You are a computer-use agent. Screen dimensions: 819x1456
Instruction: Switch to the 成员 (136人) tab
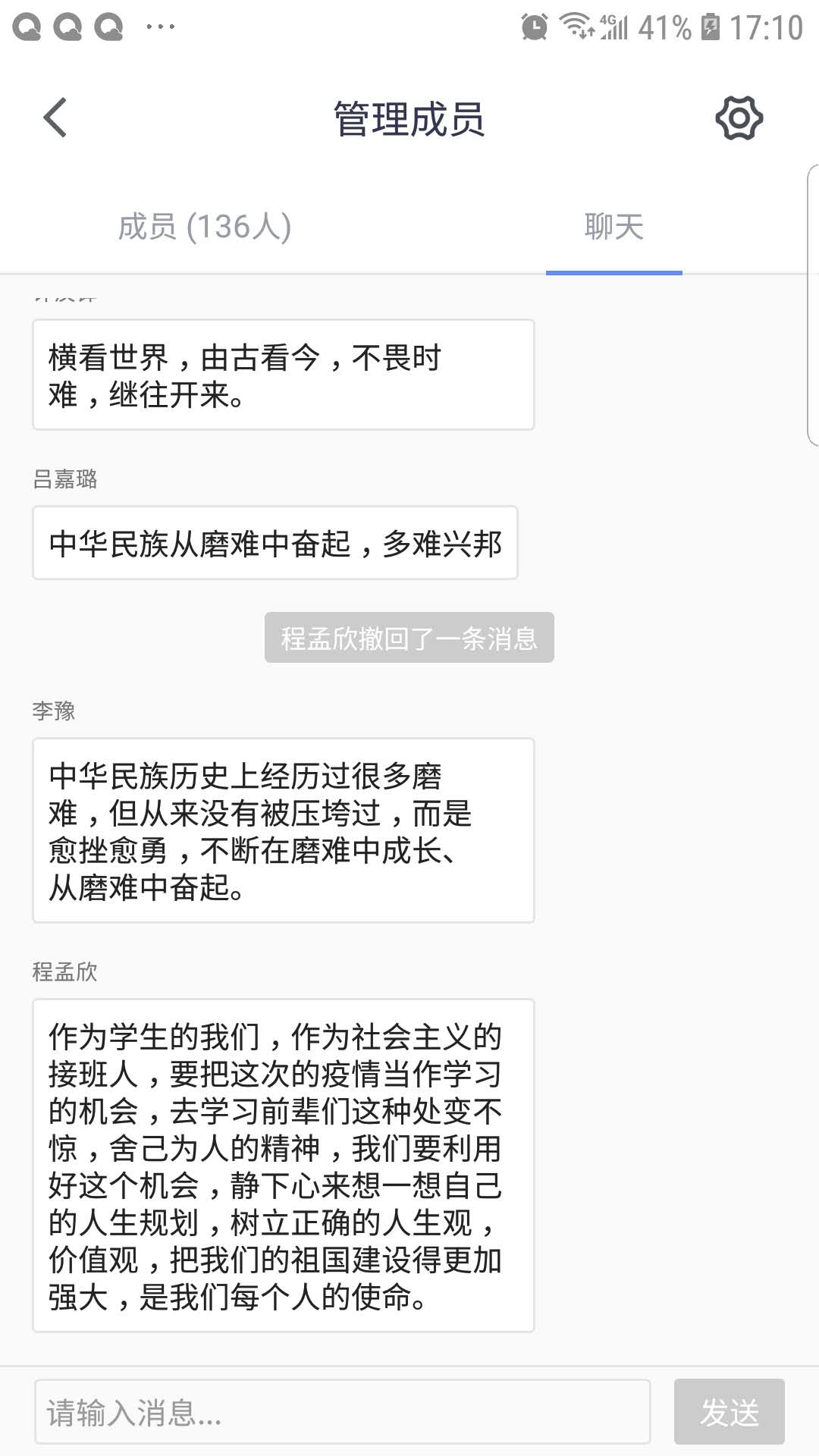[205, 227]
